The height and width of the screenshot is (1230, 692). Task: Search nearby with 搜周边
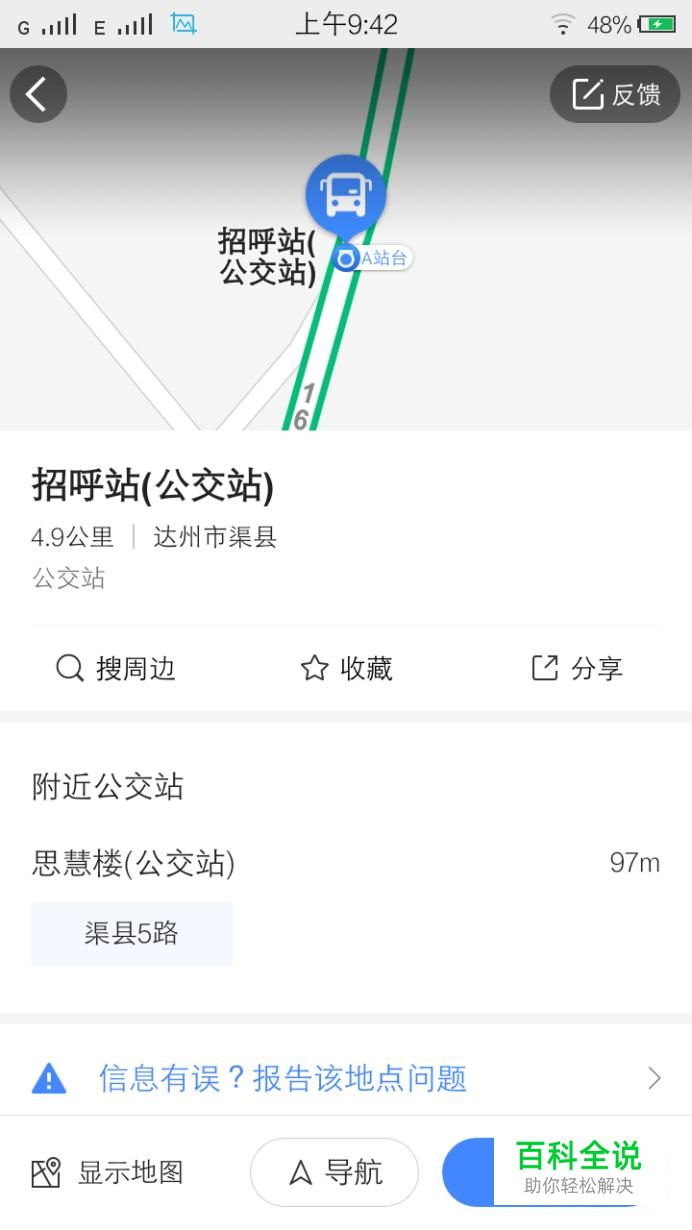pos(115,668)
